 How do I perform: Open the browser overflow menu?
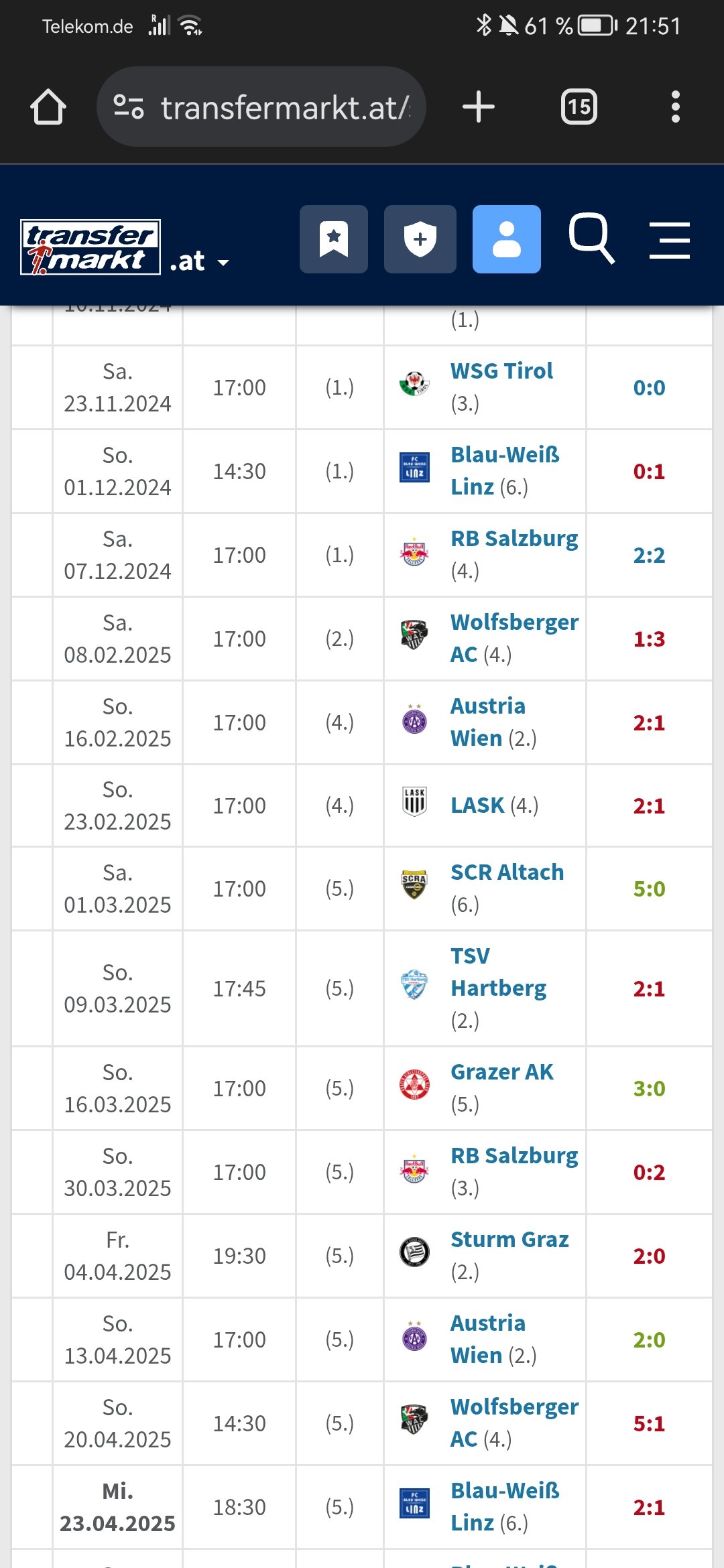(x=675, y=107)
